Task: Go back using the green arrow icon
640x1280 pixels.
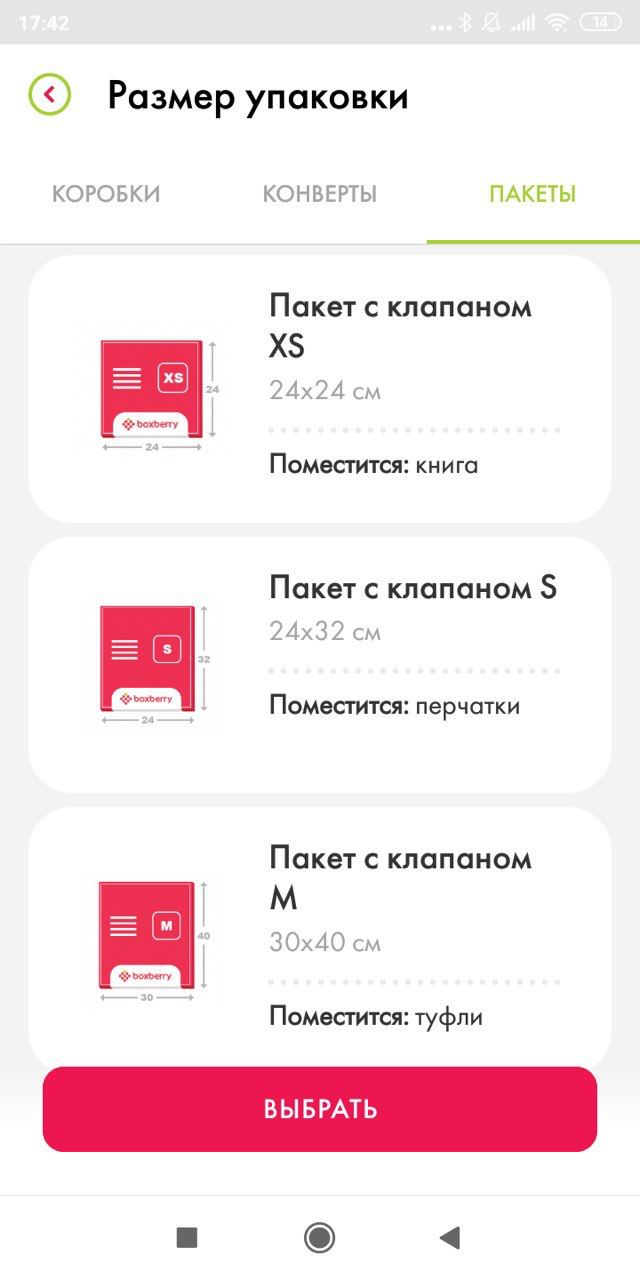Action: tap(50, 95)
